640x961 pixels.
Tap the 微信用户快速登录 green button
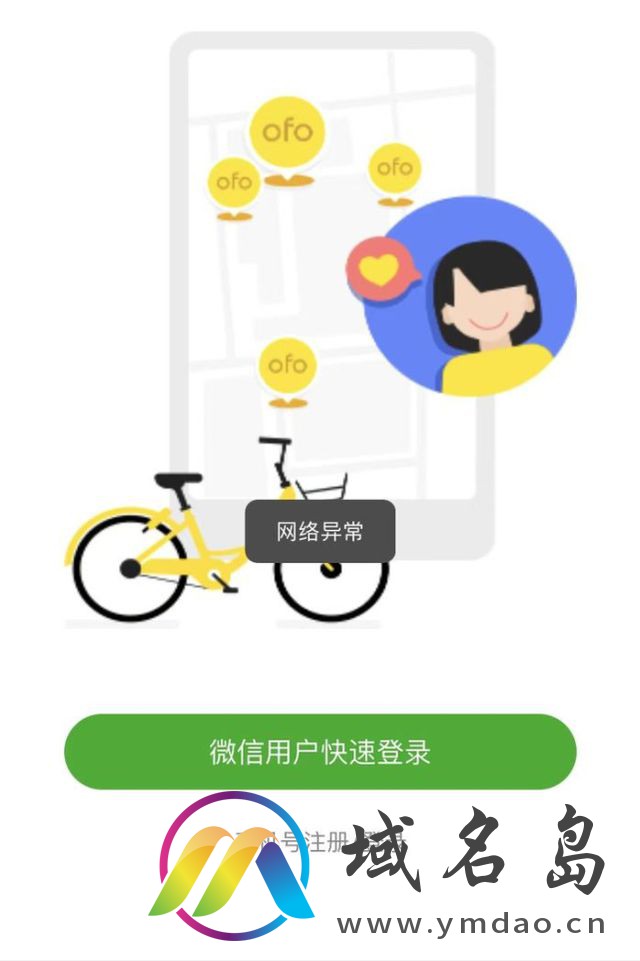click(320, 752)
